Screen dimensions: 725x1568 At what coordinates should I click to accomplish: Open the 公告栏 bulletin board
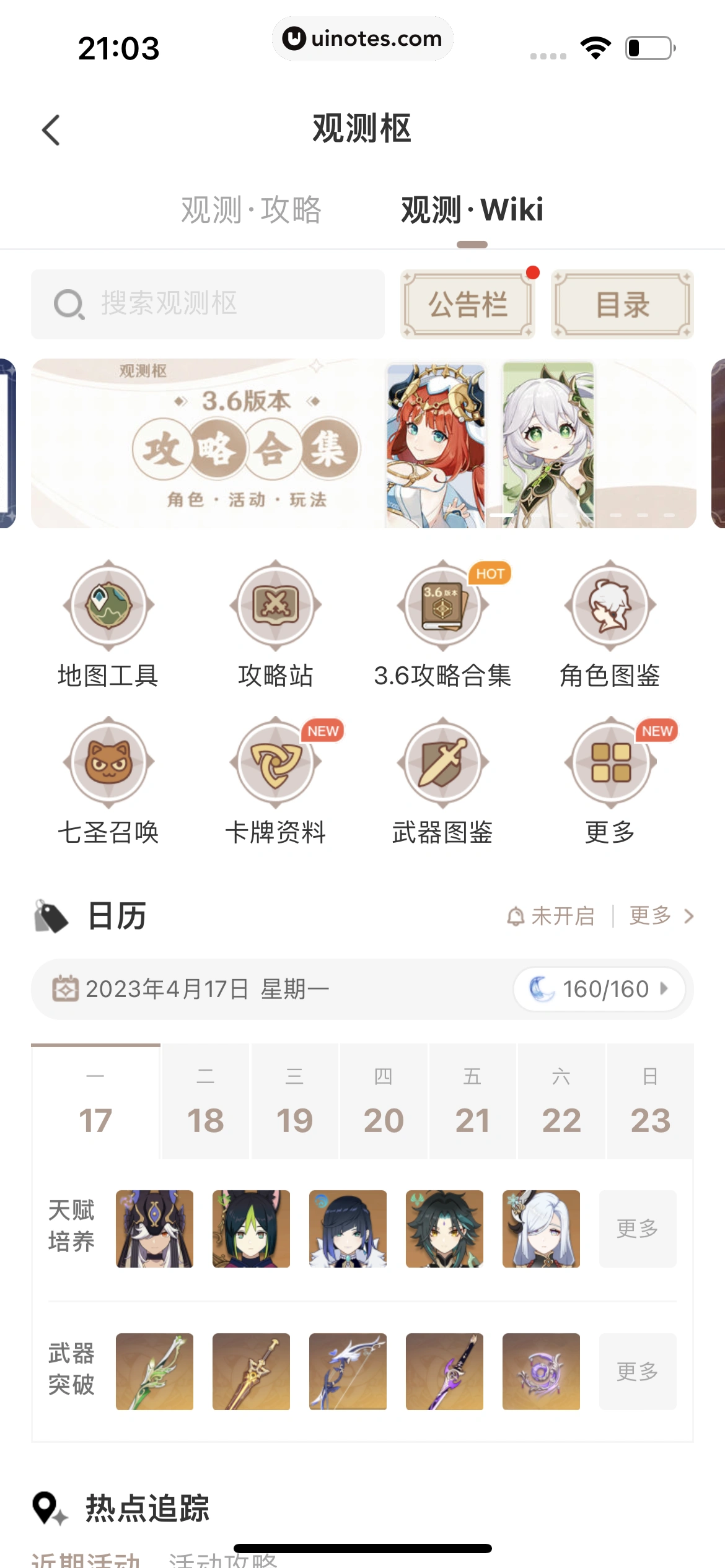(x=468, y=305)
